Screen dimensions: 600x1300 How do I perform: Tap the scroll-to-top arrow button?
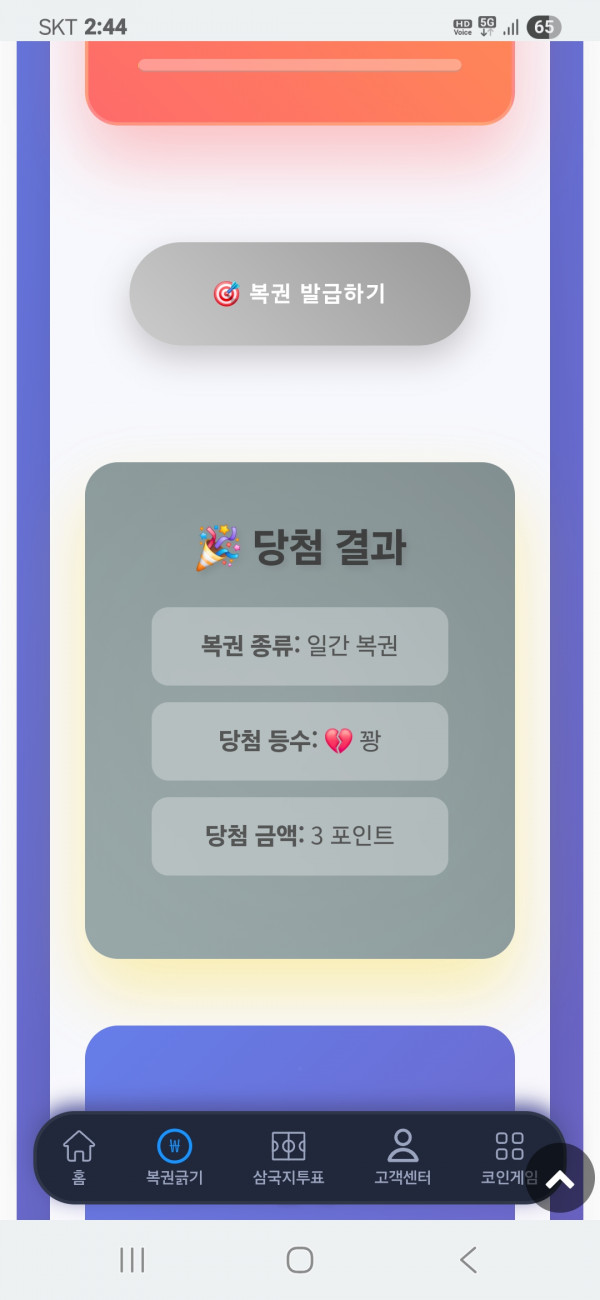(x=561, y=1179)
